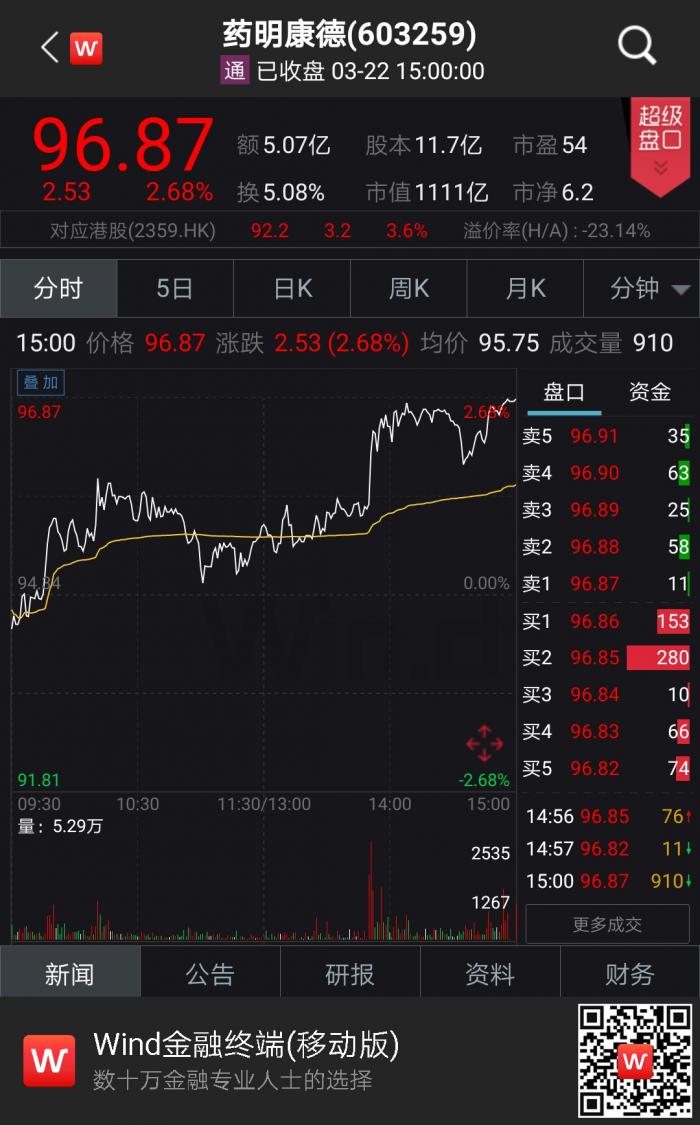The width and height of the screenshot is (700, 1125).
Task: Open the 公告 tab
Action: (x=210, y=974)
